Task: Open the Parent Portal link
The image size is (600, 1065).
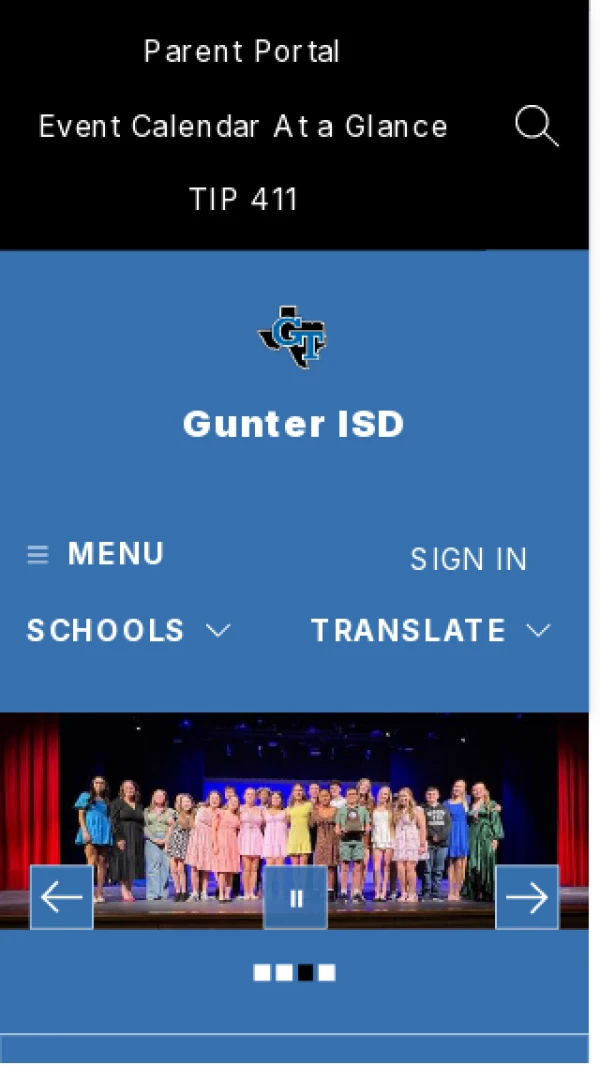Action: (242, 52)
